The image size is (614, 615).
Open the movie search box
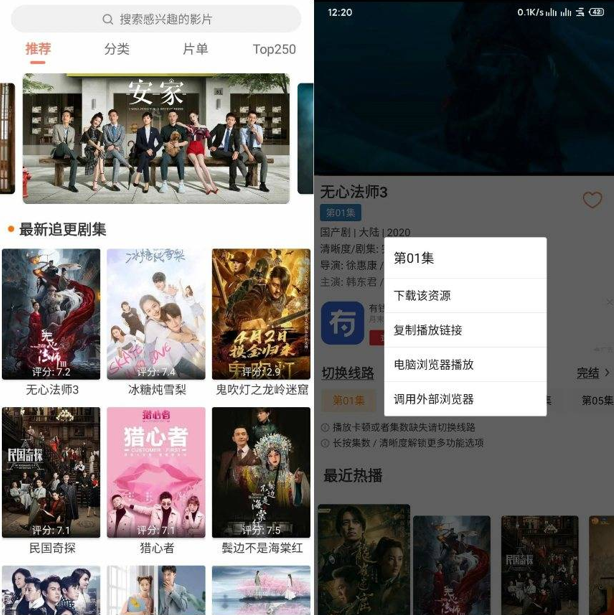pos(157,19)
